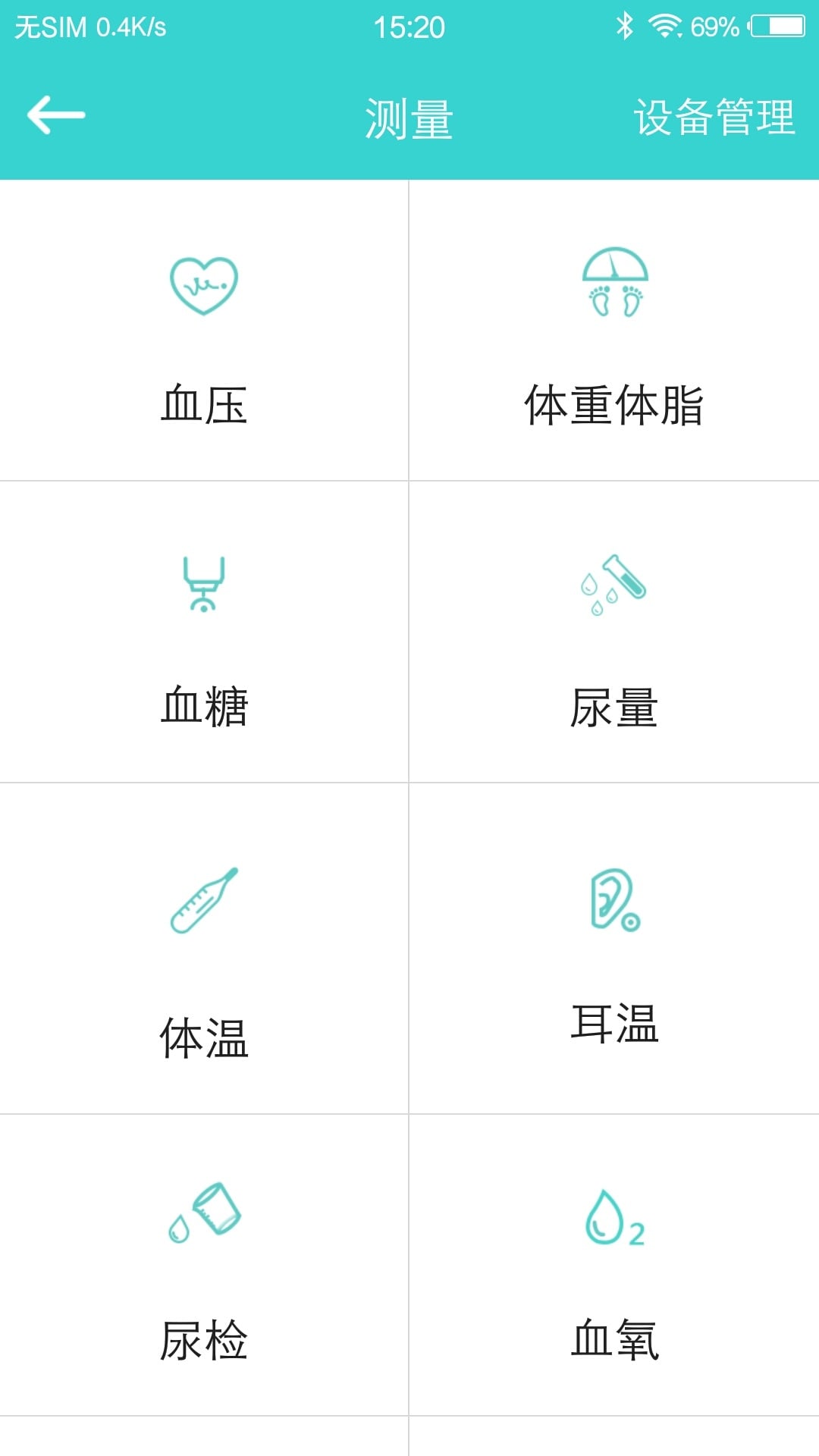Choose the 血氧 blood oxygen tile
Viewport: 819px width, 1456px height.
click(614, 1265)
